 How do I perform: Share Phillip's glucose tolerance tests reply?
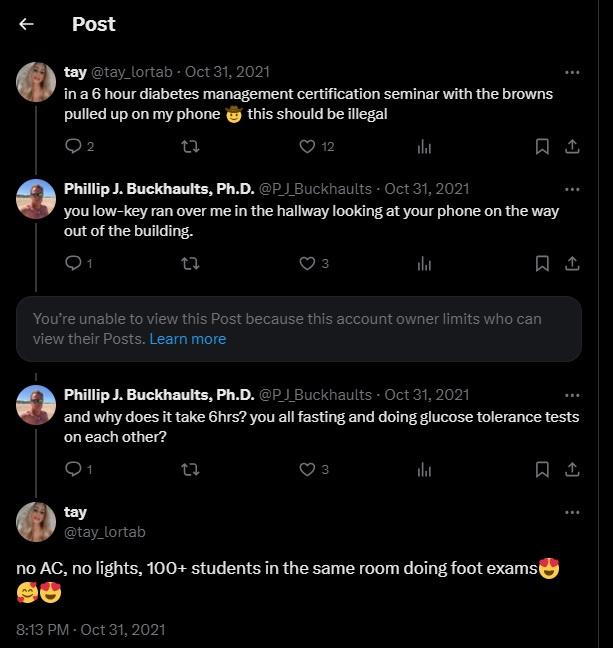tap(572, 469)
